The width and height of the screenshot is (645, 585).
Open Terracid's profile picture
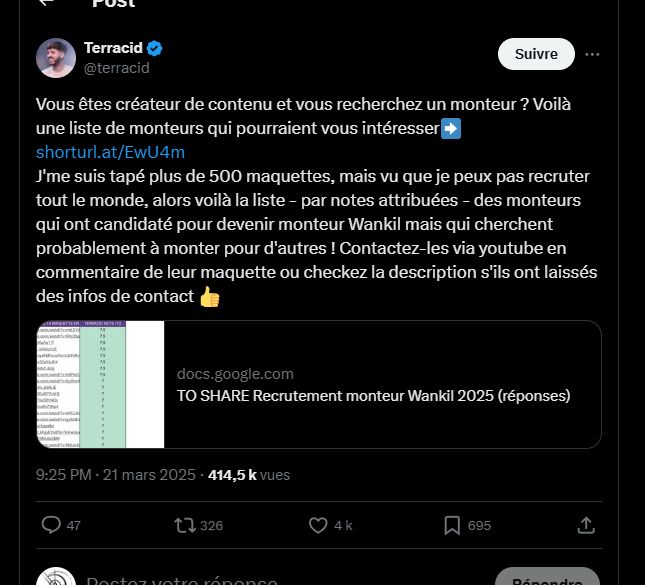tap(56, 58)
